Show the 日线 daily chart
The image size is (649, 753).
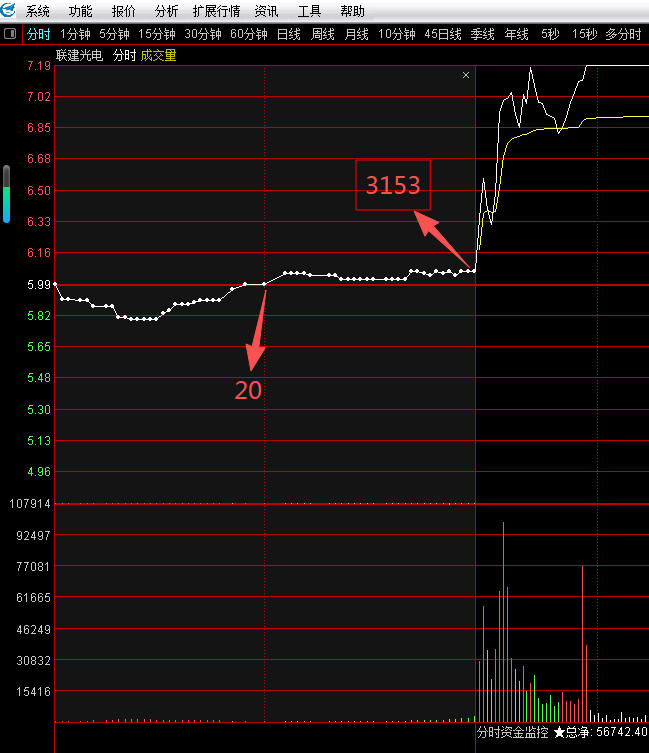[289, 34]
